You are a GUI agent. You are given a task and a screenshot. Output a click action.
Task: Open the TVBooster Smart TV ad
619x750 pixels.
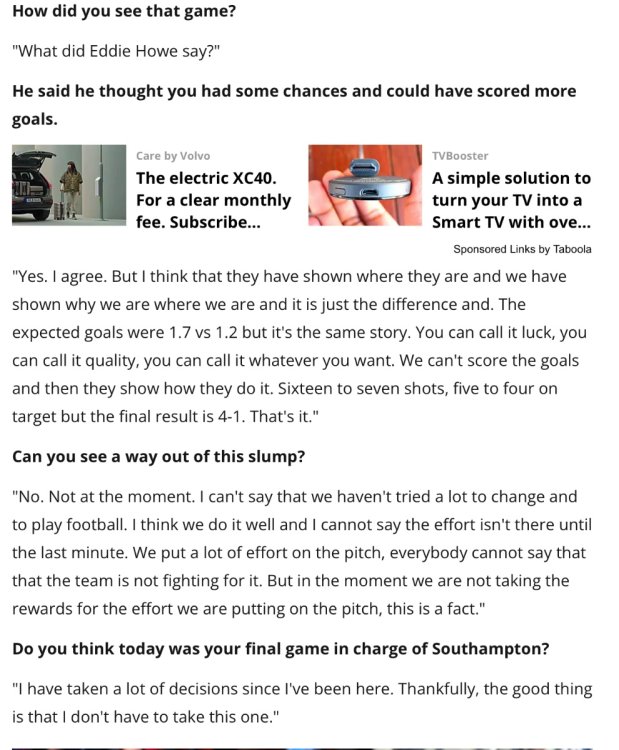tap(510, 199)
